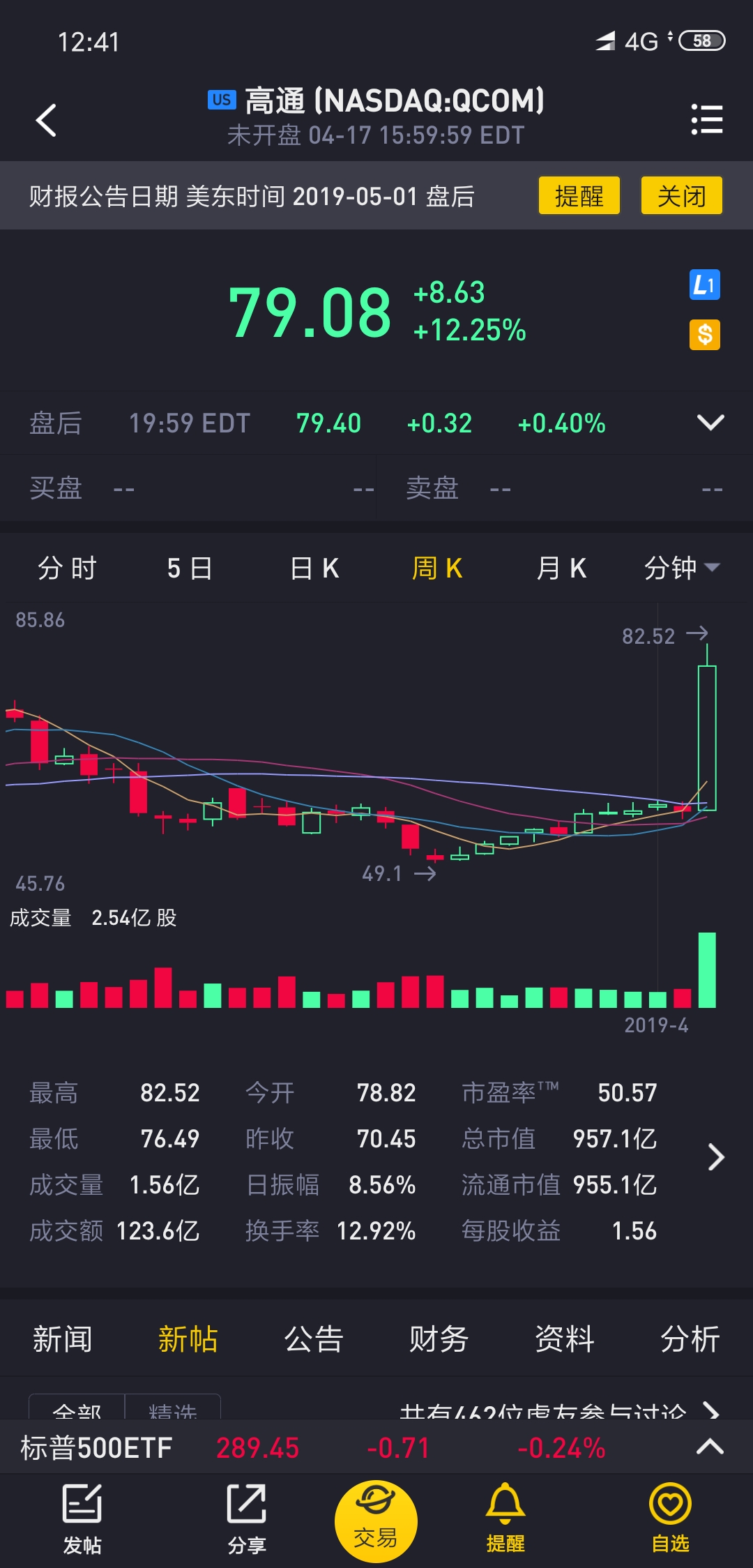The image size is (753, 1568).
Task: Expand the 标普500ETF index bar
Action: pos(710,1447)
